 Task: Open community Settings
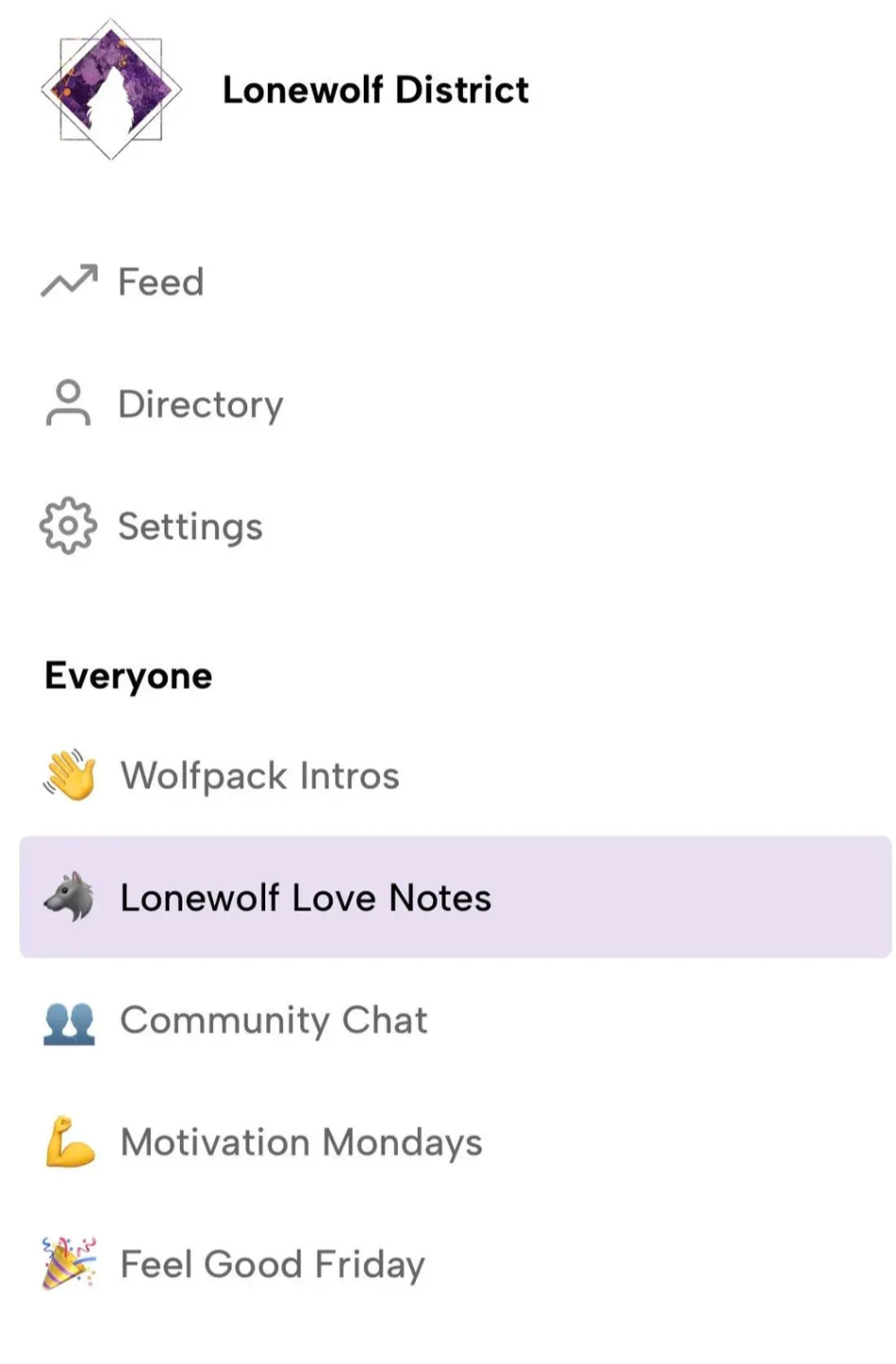(189, 527)
